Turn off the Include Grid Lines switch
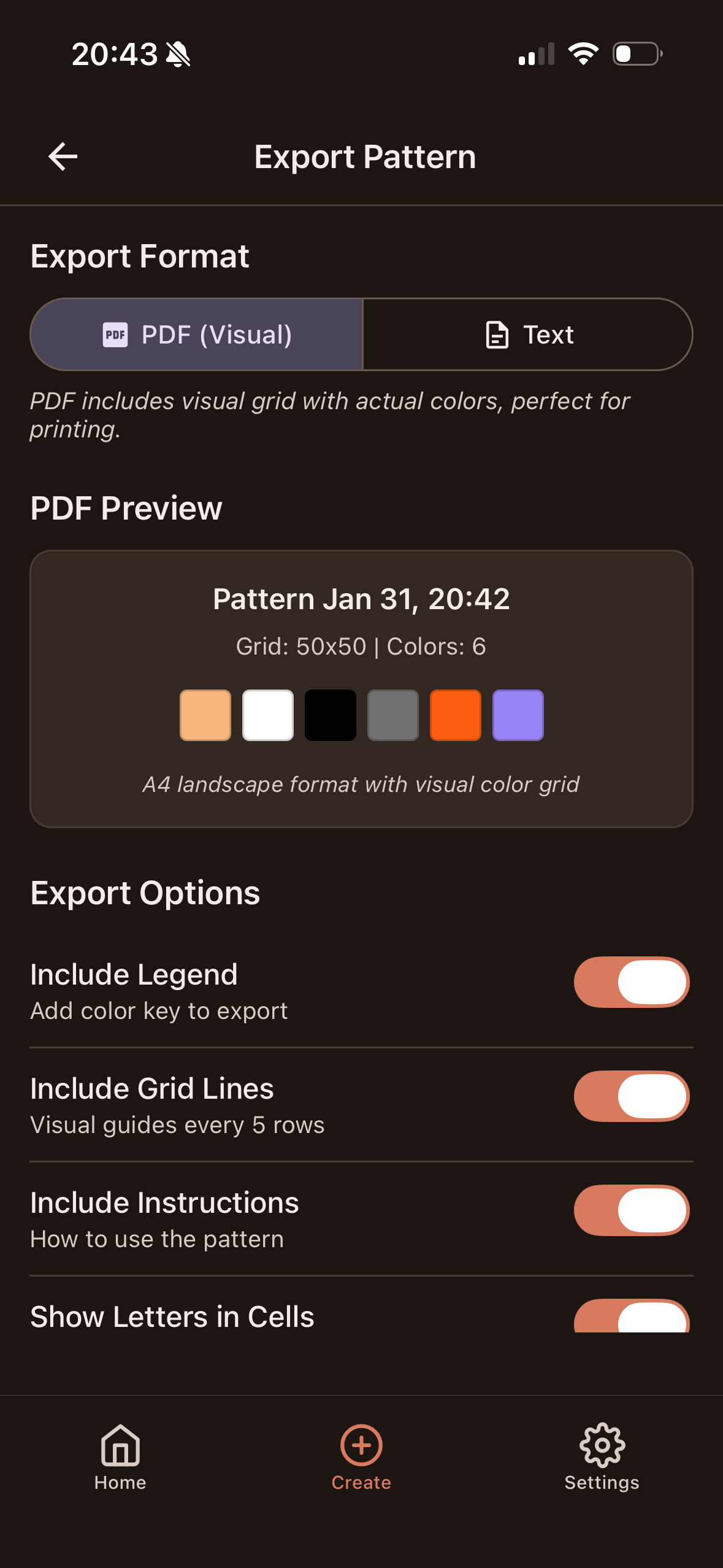This screenshot has width=723, height=1568. [631, 1096]
